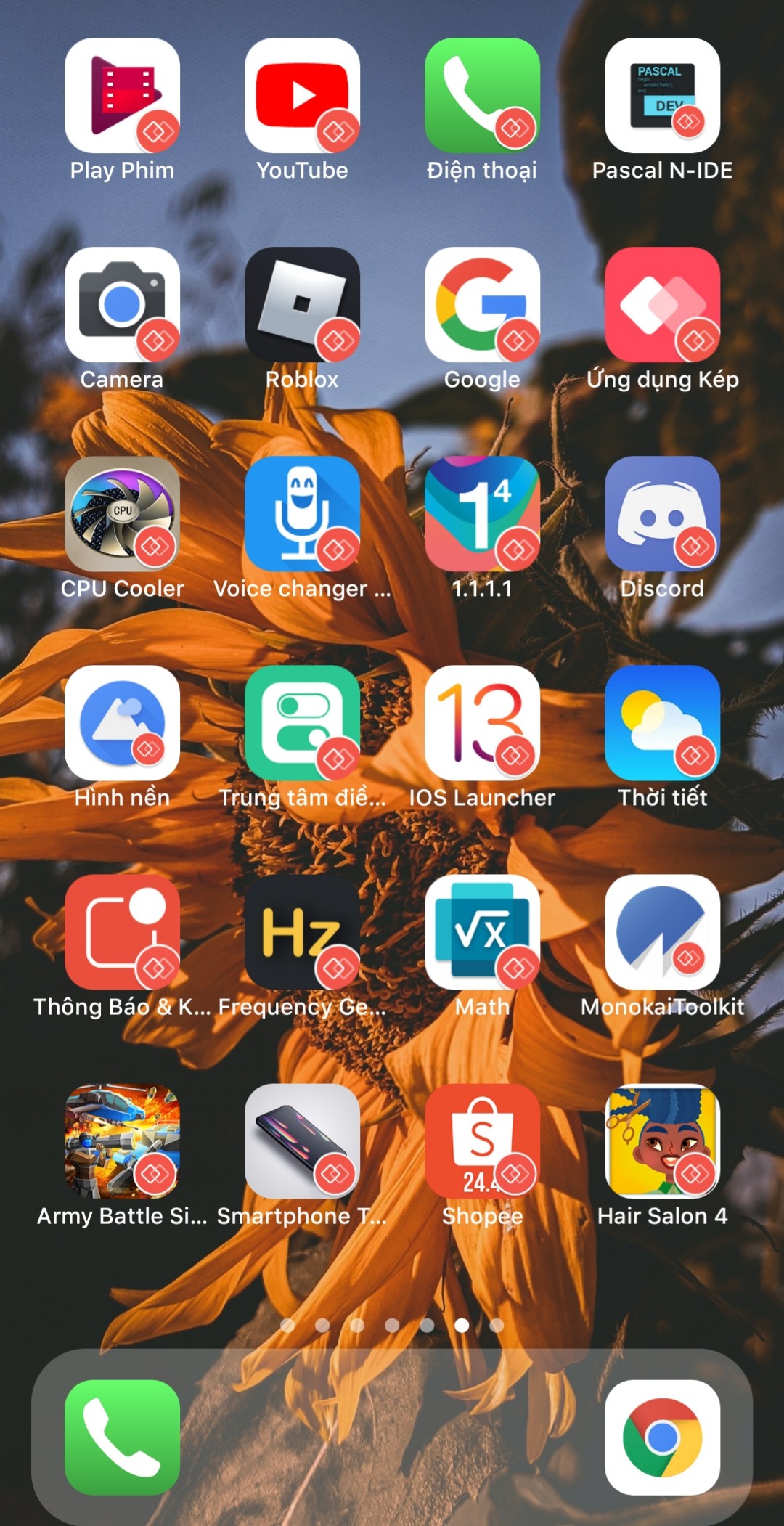784x1526 pixels.
Task: Open Hình nền wallpaper app
Action: click(x=122, y=723)
